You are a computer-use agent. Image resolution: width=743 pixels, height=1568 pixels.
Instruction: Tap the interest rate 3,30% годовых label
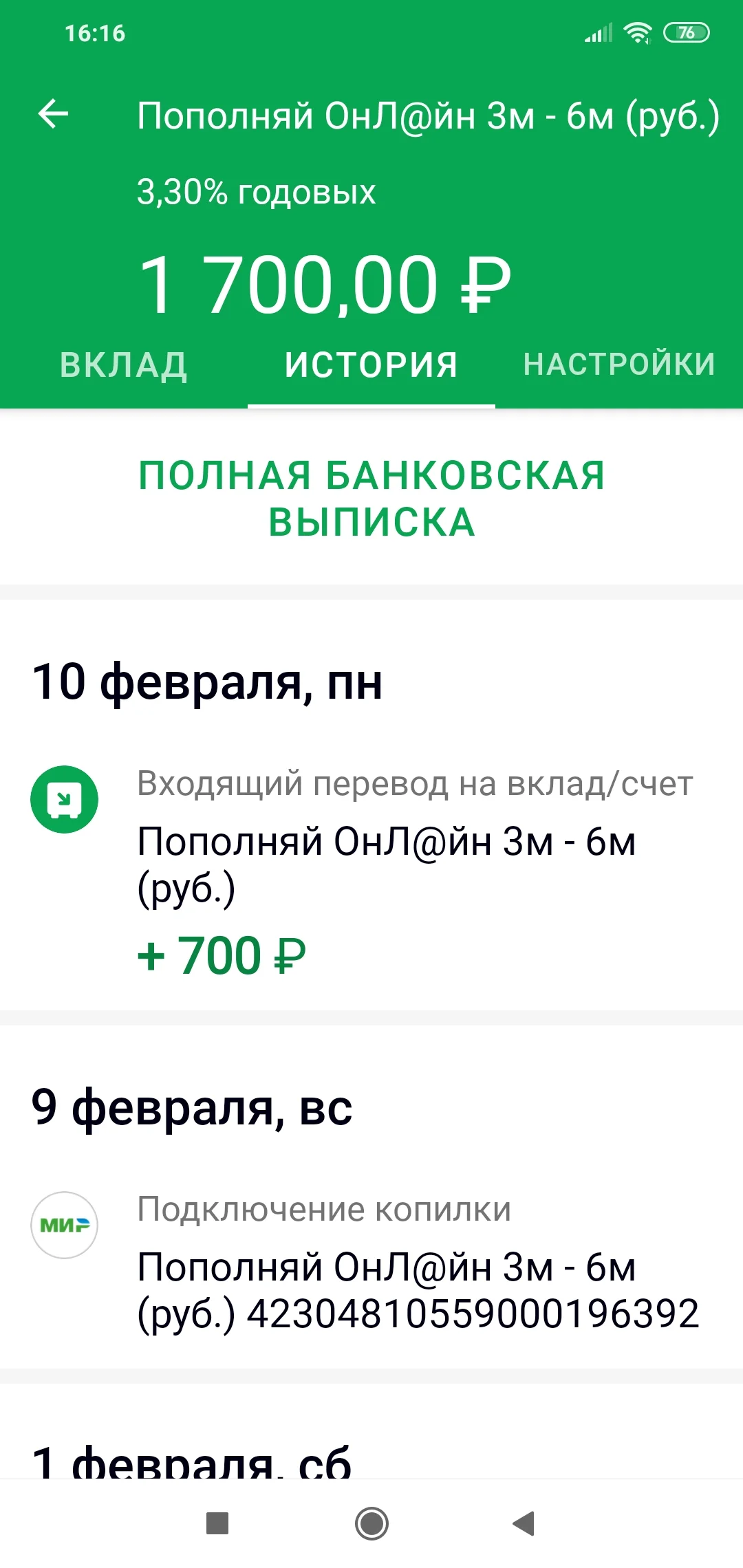pos(256,193)
